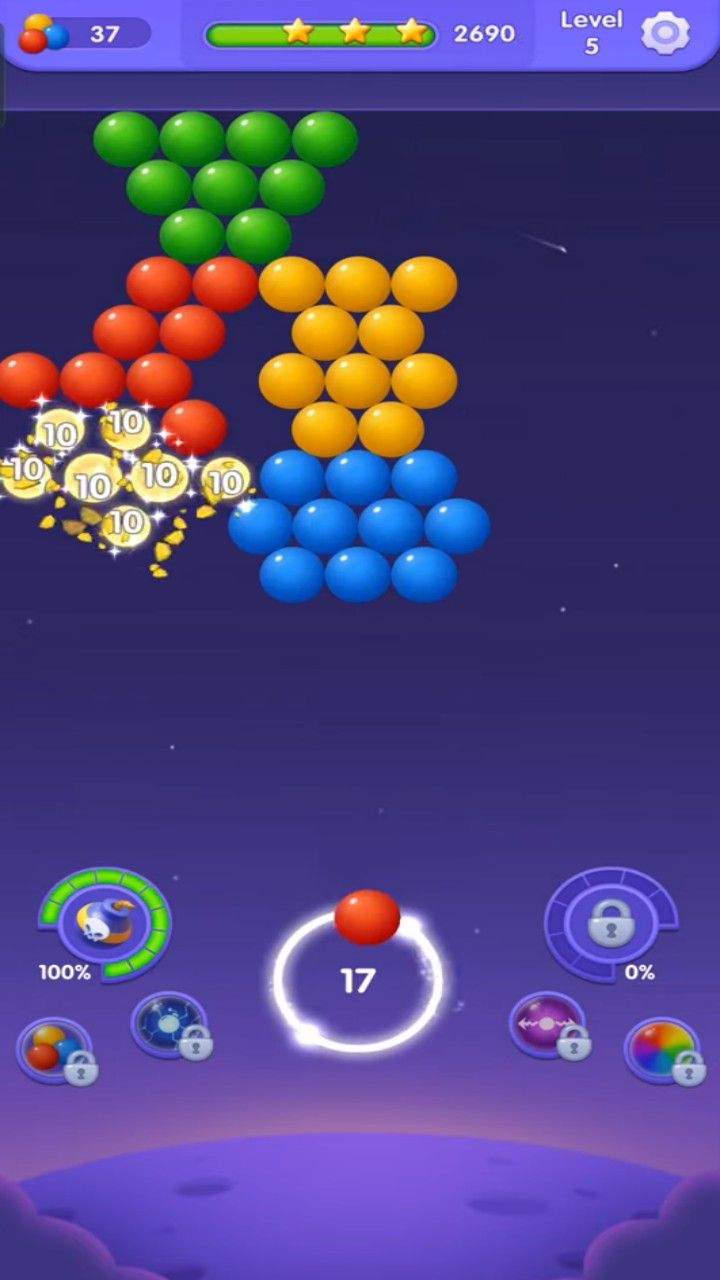
Task: Shoot at the red bubble cluster
Action: click(160, 332)
